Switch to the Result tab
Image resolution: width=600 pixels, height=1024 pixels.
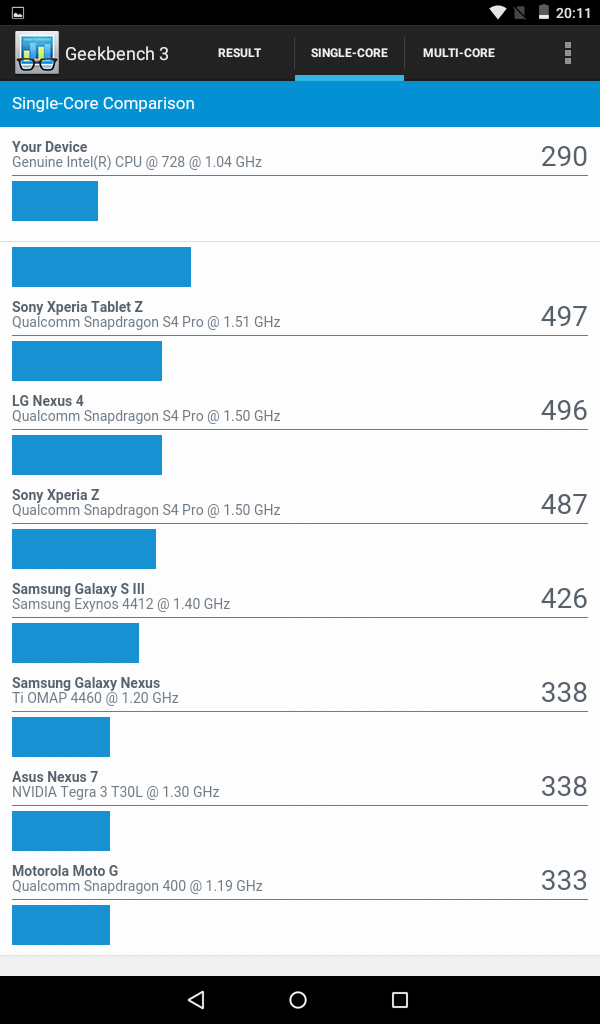tap(239, 53)
